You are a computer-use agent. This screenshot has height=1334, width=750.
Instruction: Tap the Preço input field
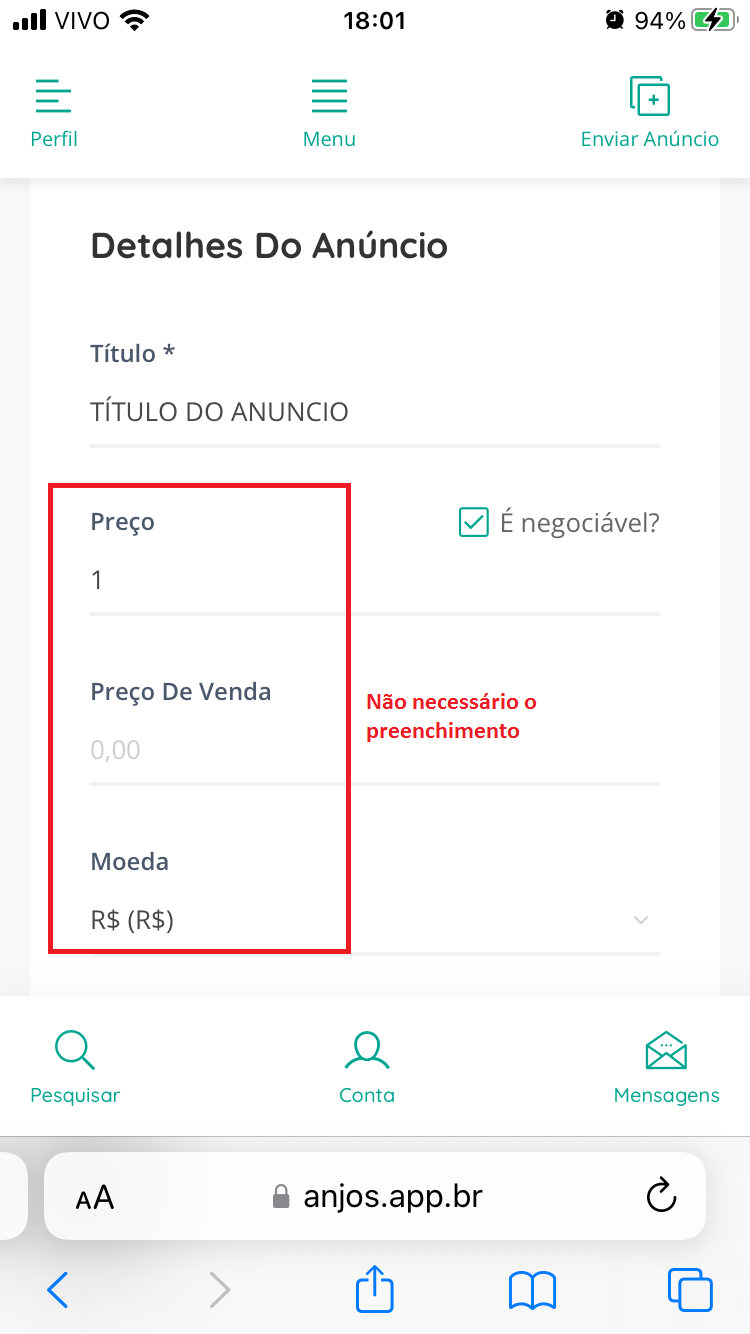click(374, 580)
